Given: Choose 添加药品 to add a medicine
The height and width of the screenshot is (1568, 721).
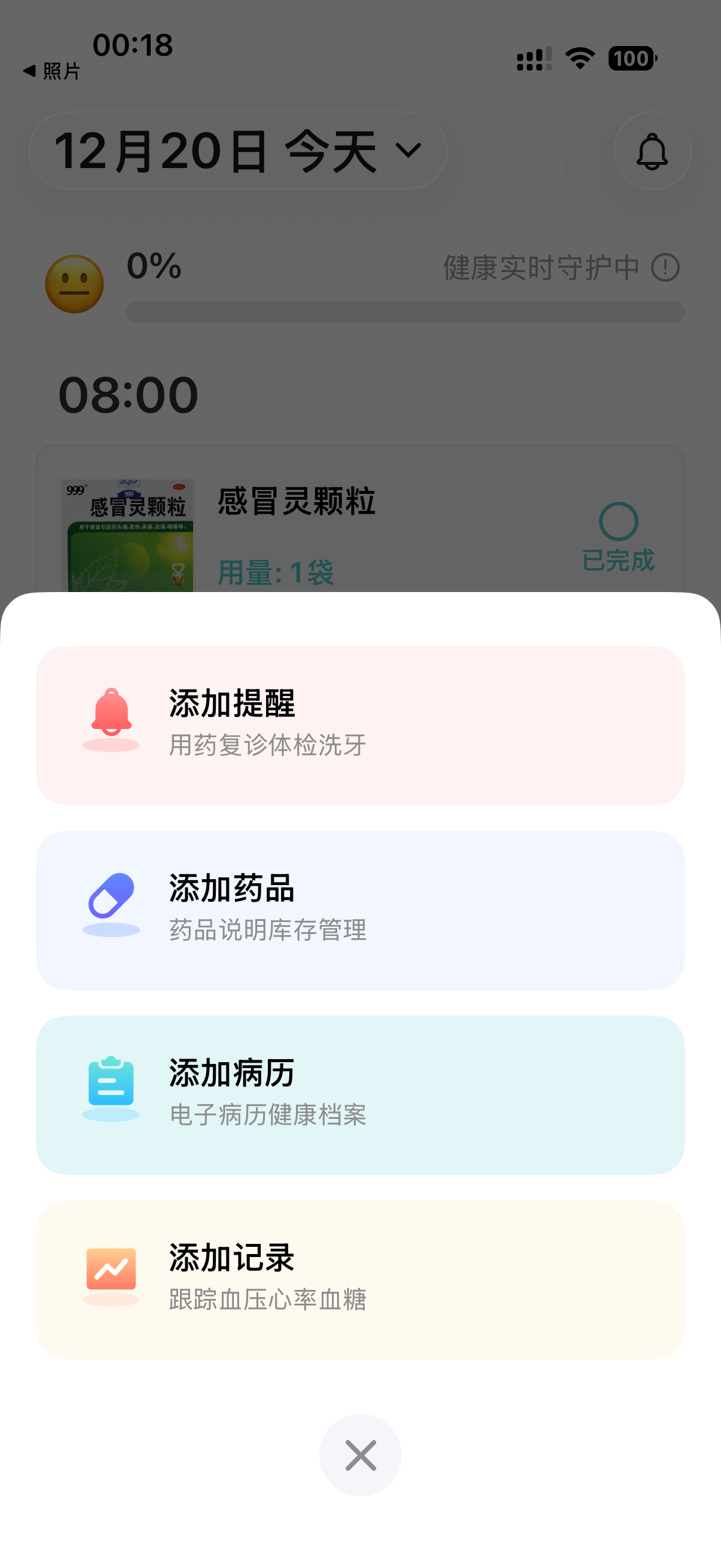Looking at the screenshot, I should pyautogui.click(x=360, y=910).
